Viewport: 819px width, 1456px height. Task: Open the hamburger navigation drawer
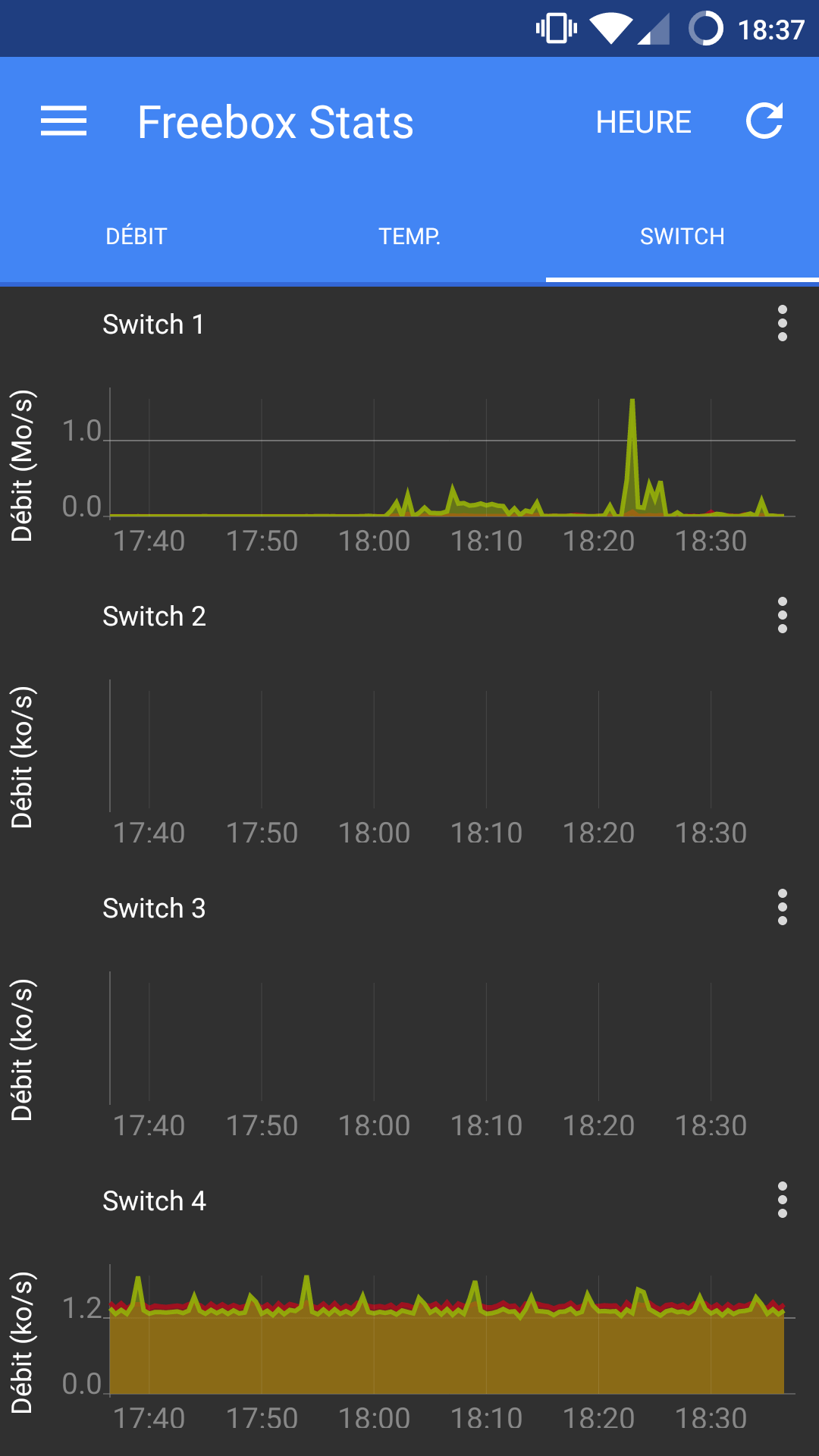[64, 121]
